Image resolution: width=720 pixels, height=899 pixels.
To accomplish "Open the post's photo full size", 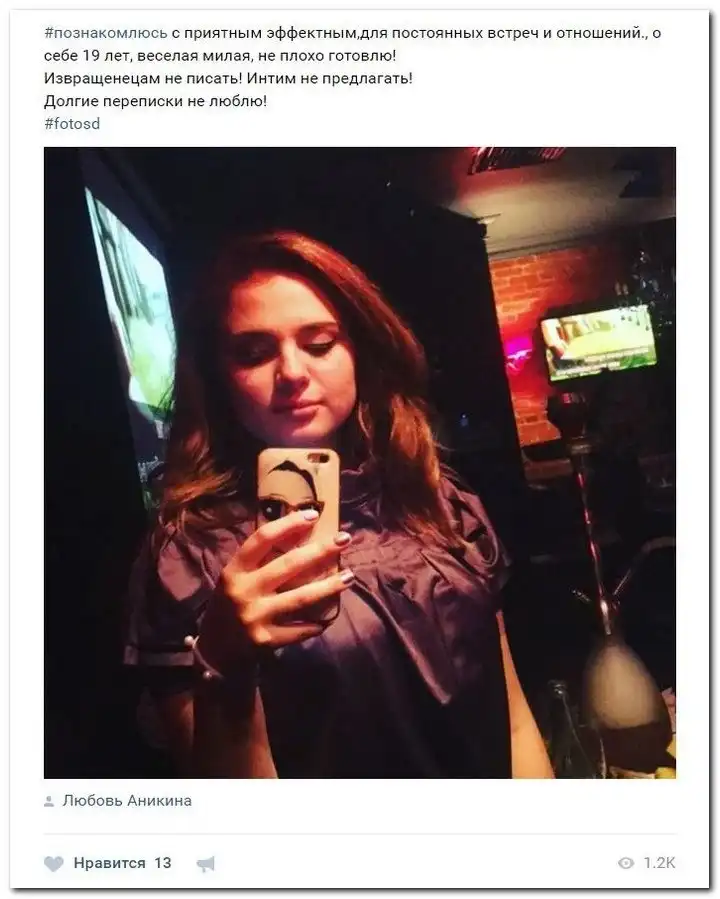I will (359, 462).
